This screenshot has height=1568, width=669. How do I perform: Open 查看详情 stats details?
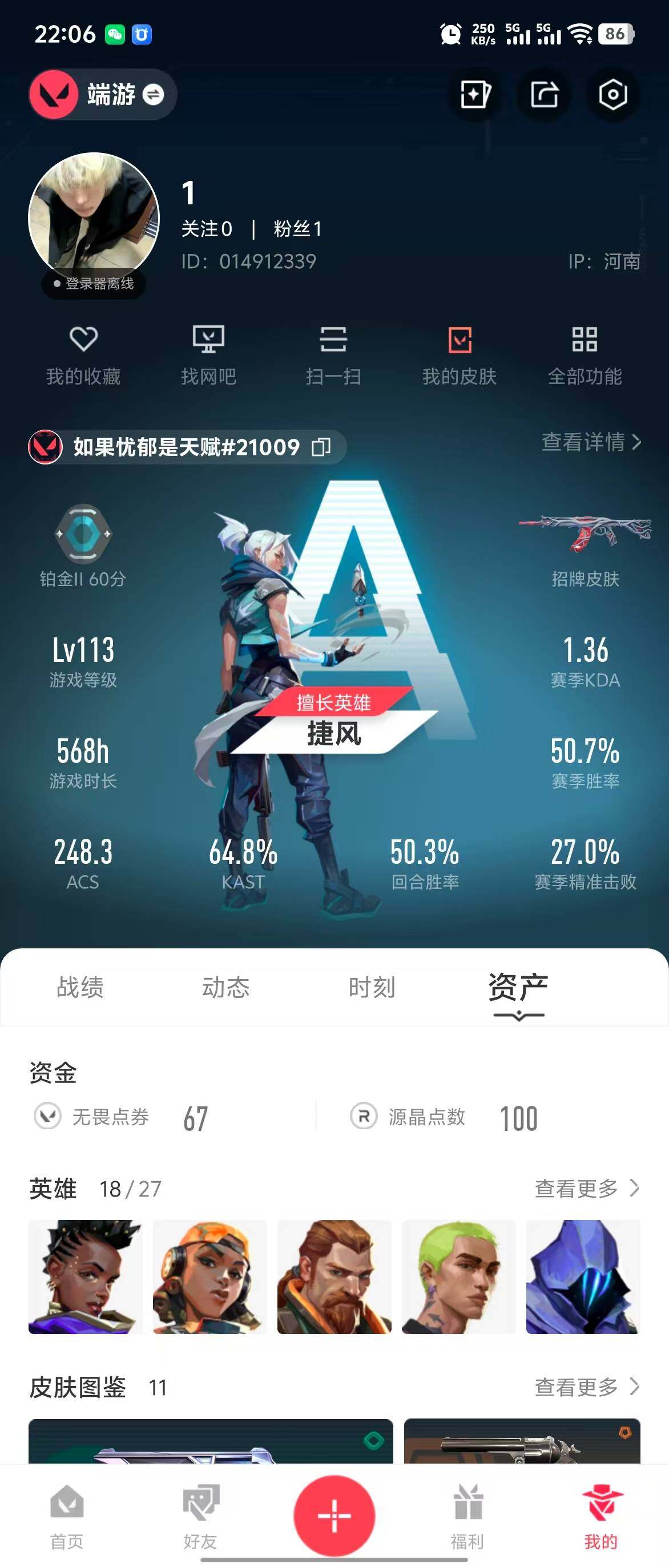click(x=590, y=442)
